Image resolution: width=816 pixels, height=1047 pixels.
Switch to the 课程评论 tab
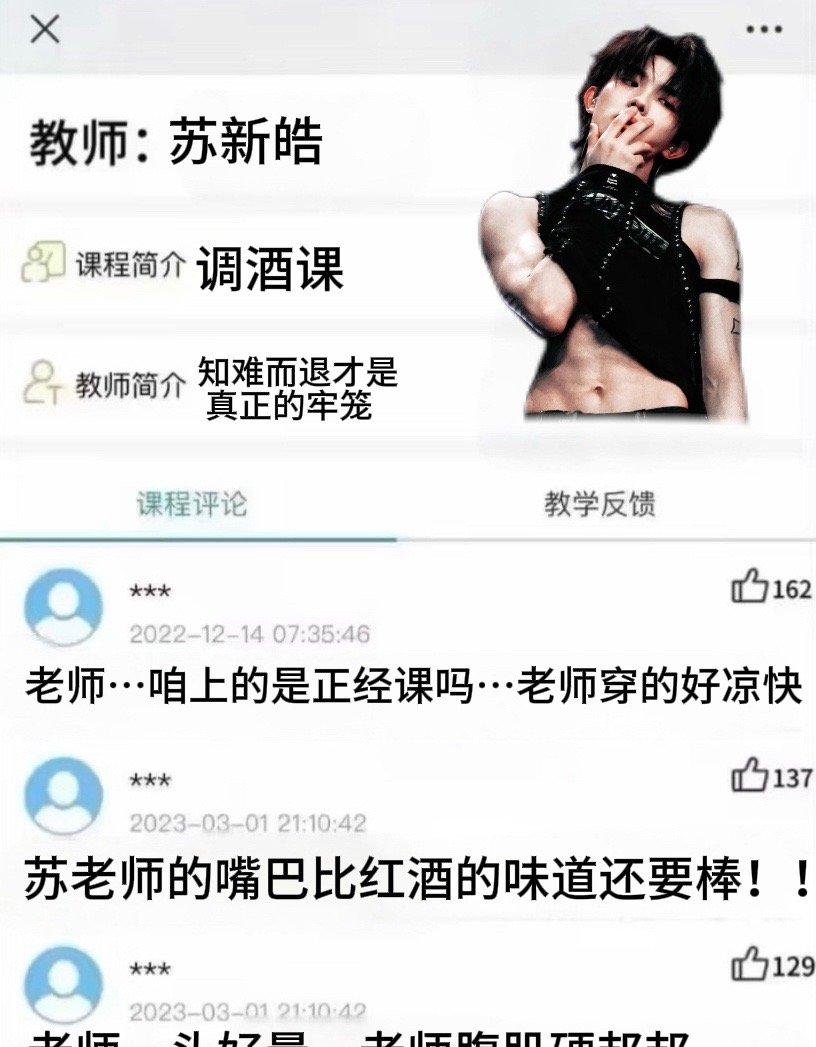tap(191, 503)
